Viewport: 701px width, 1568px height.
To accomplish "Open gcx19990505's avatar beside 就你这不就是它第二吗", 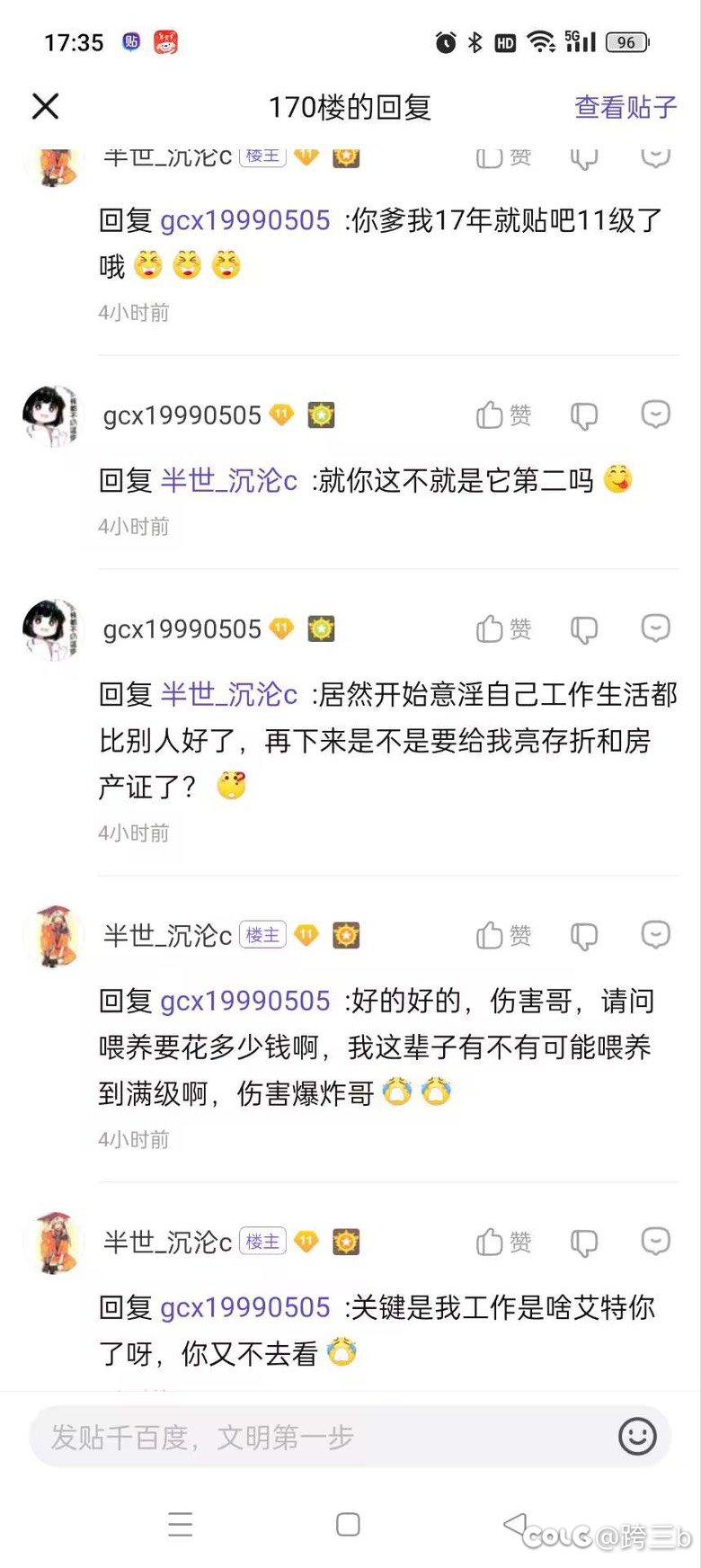I will coord(52,415).
